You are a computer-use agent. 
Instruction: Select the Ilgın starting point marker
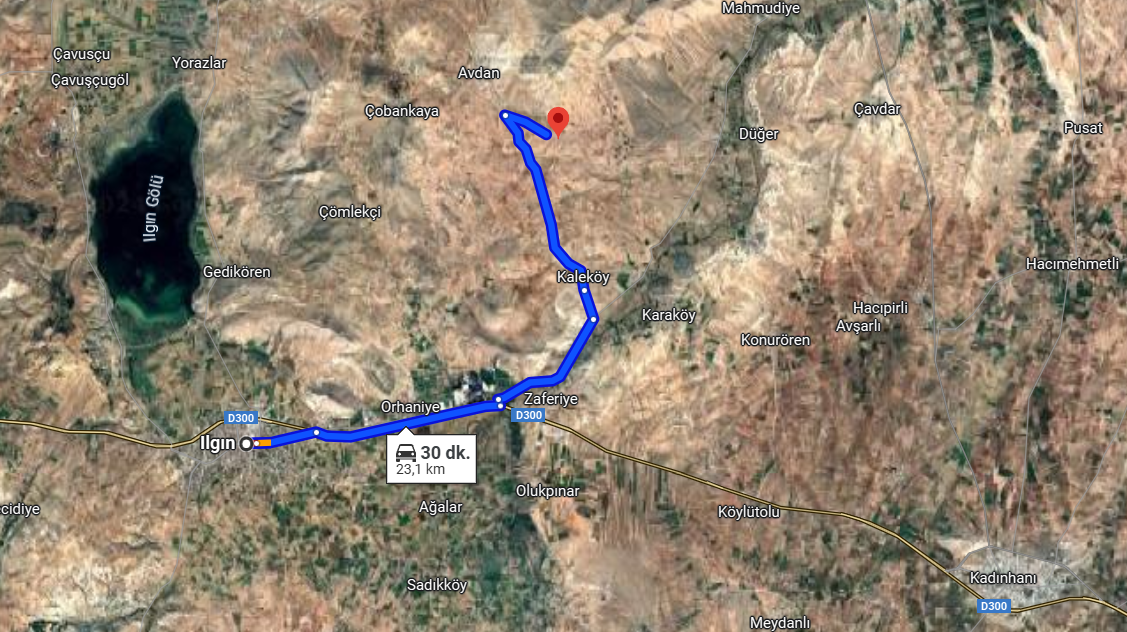(246, 443)
